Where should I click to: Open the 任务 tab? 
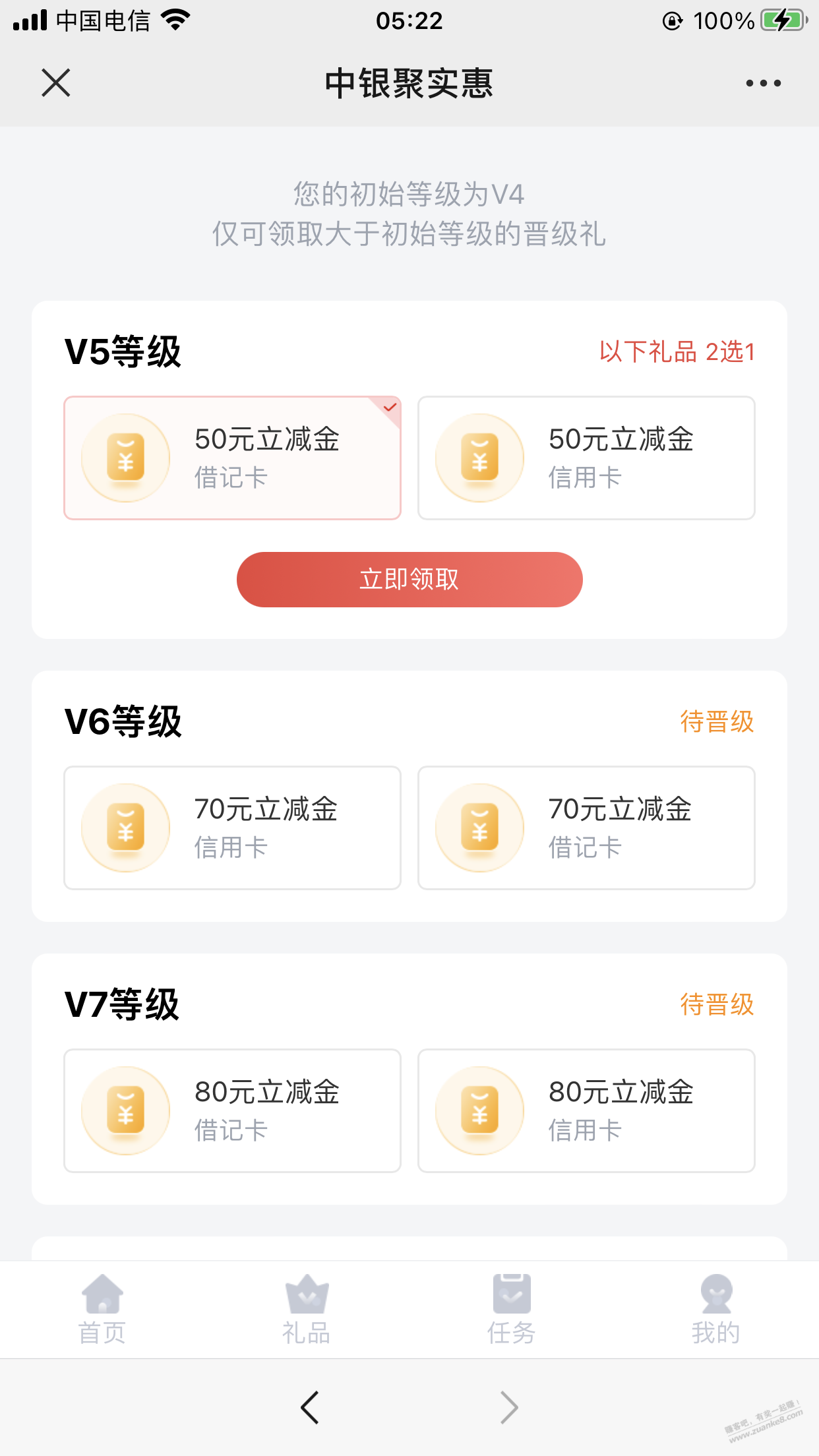(512, 1309)
